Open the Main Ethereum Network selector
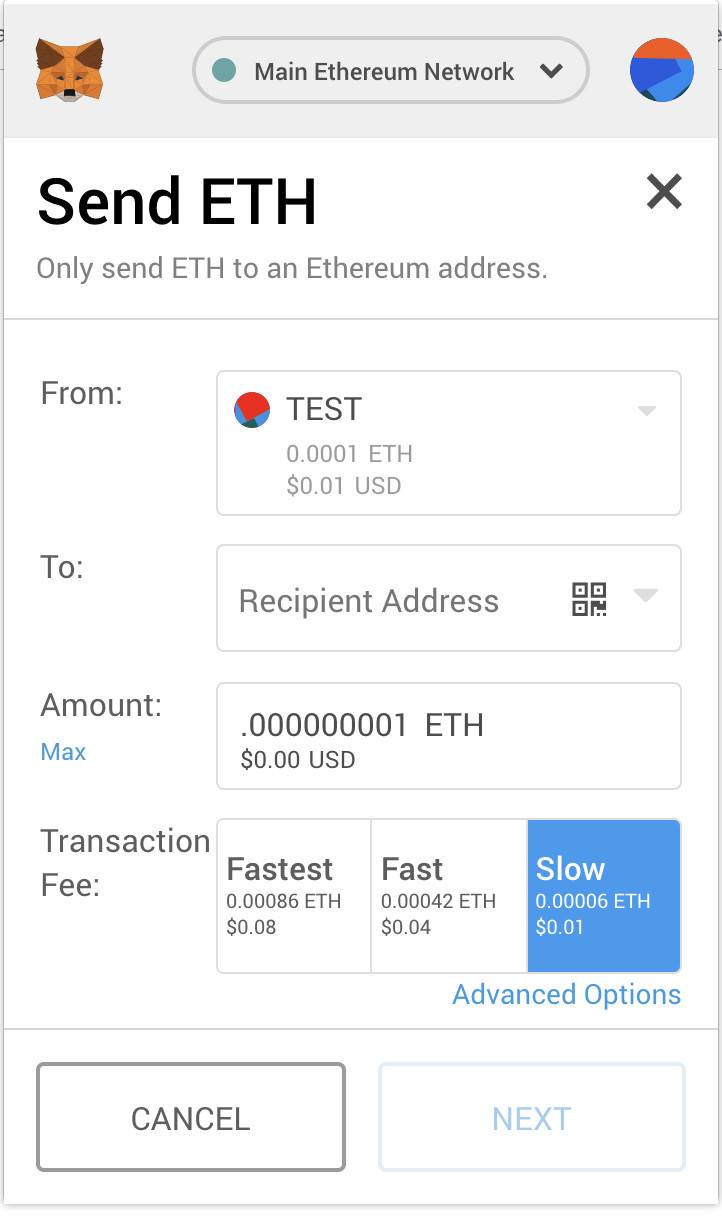The height and width of the screenshot is (1216, 722). pos(390,71)
